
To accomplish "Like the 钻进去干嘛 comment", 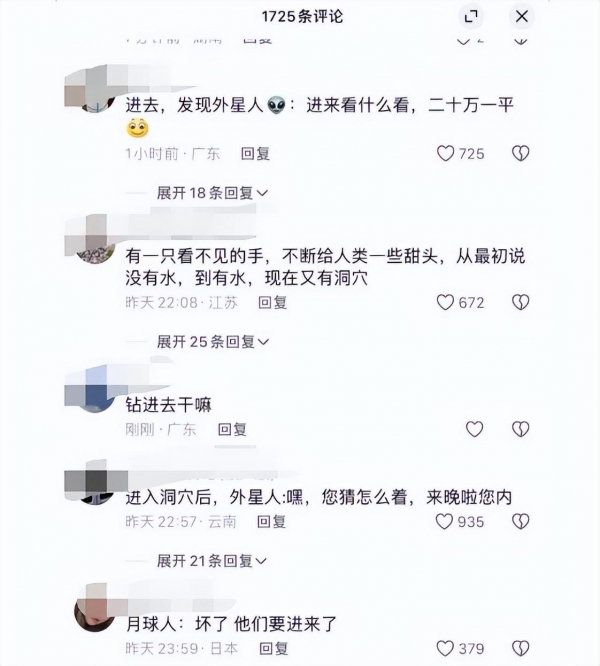I will (x=475, y=429).
